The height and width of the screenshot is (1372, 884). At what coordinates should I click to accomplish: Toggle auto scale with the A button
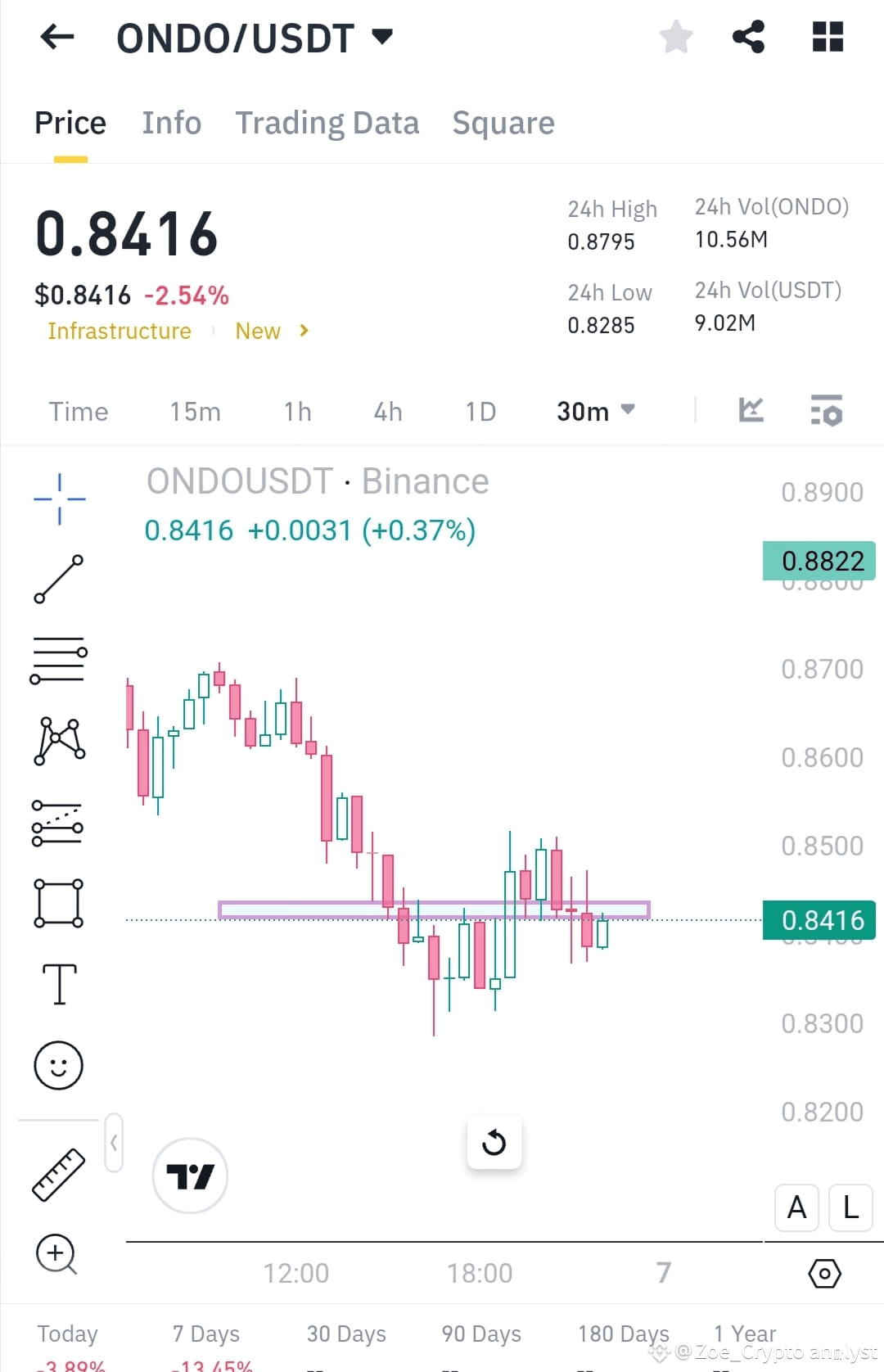[x=796, y=1207]
